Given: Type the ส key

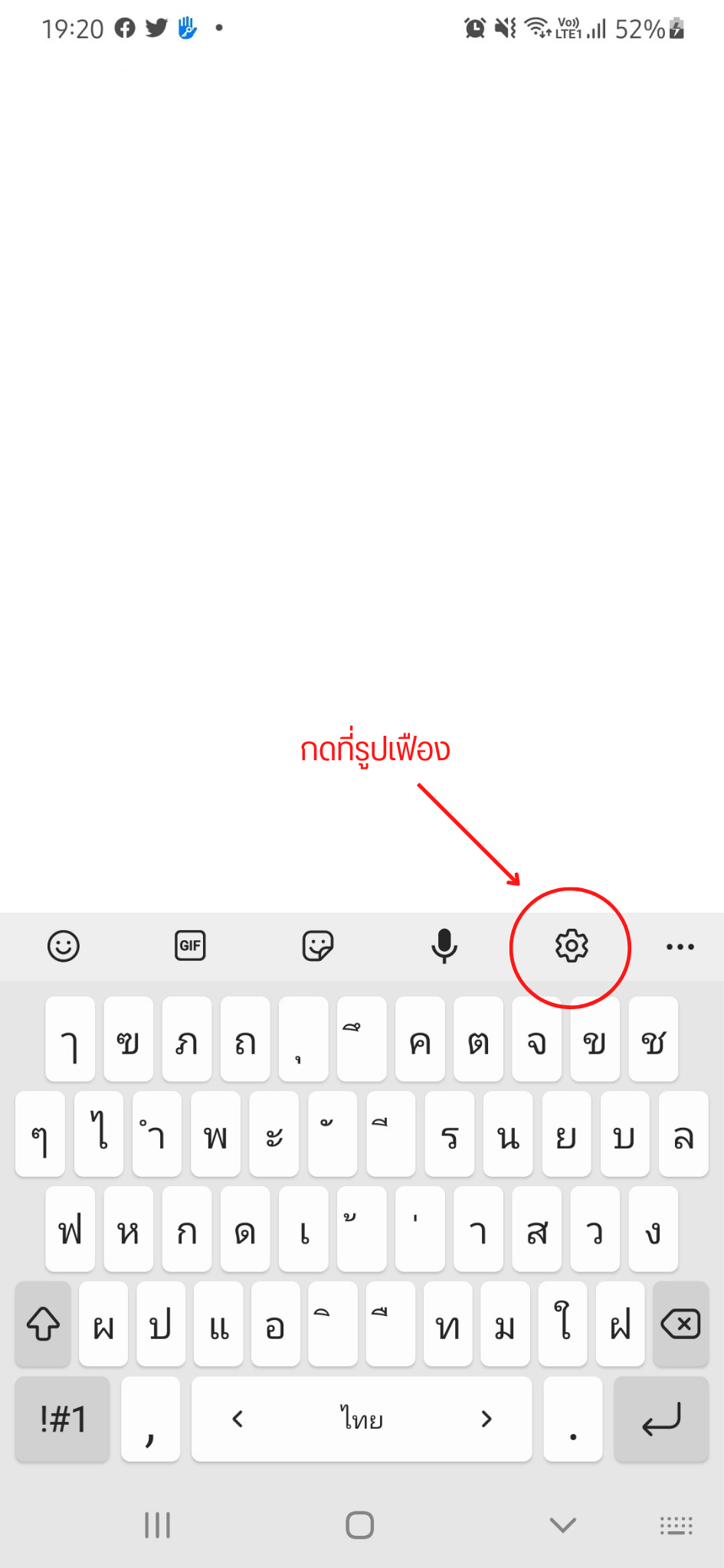Looking at the screenshot, I should coord(537,1230).
